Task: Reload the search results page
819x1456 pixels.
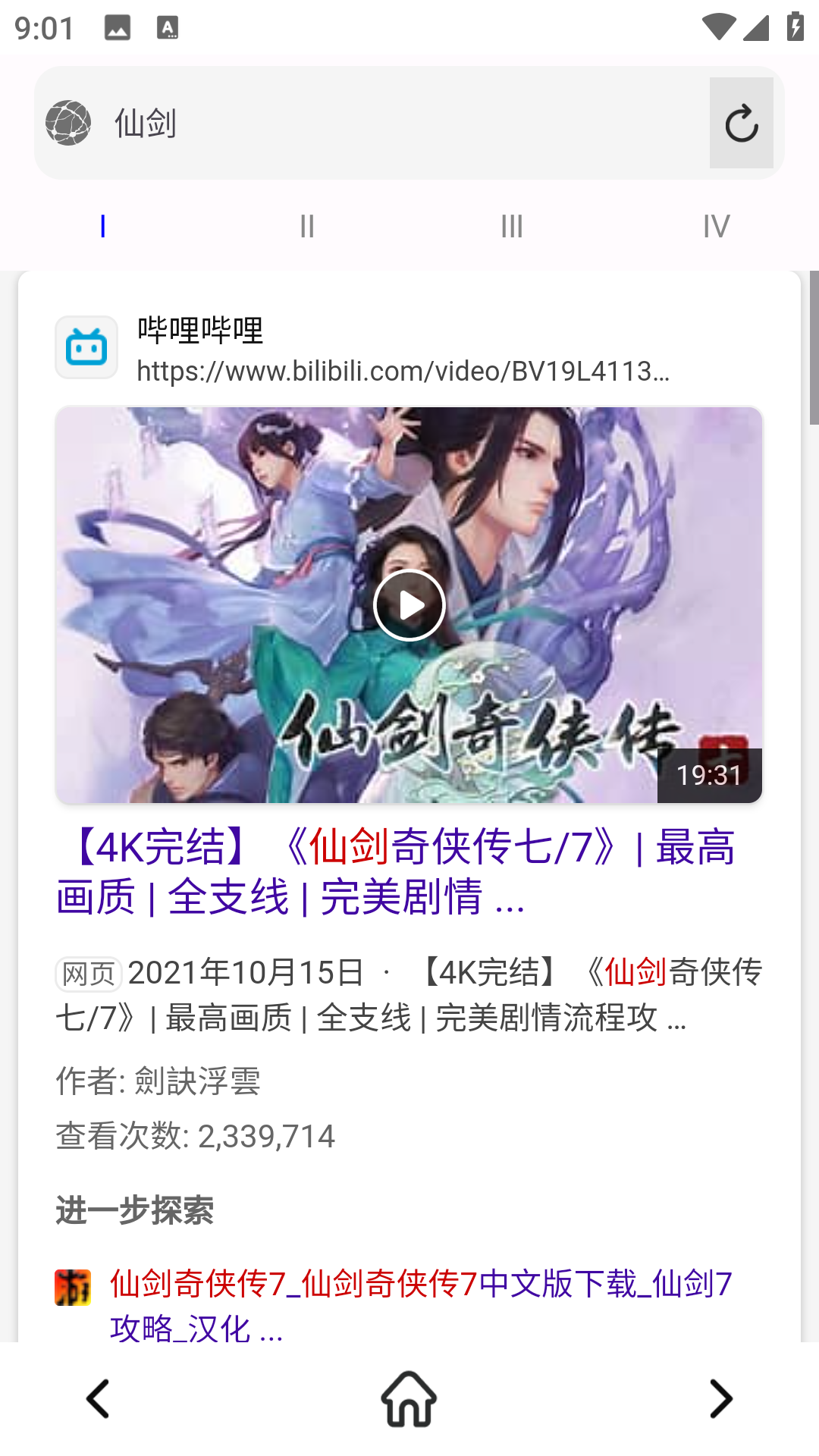Action: 741,123
